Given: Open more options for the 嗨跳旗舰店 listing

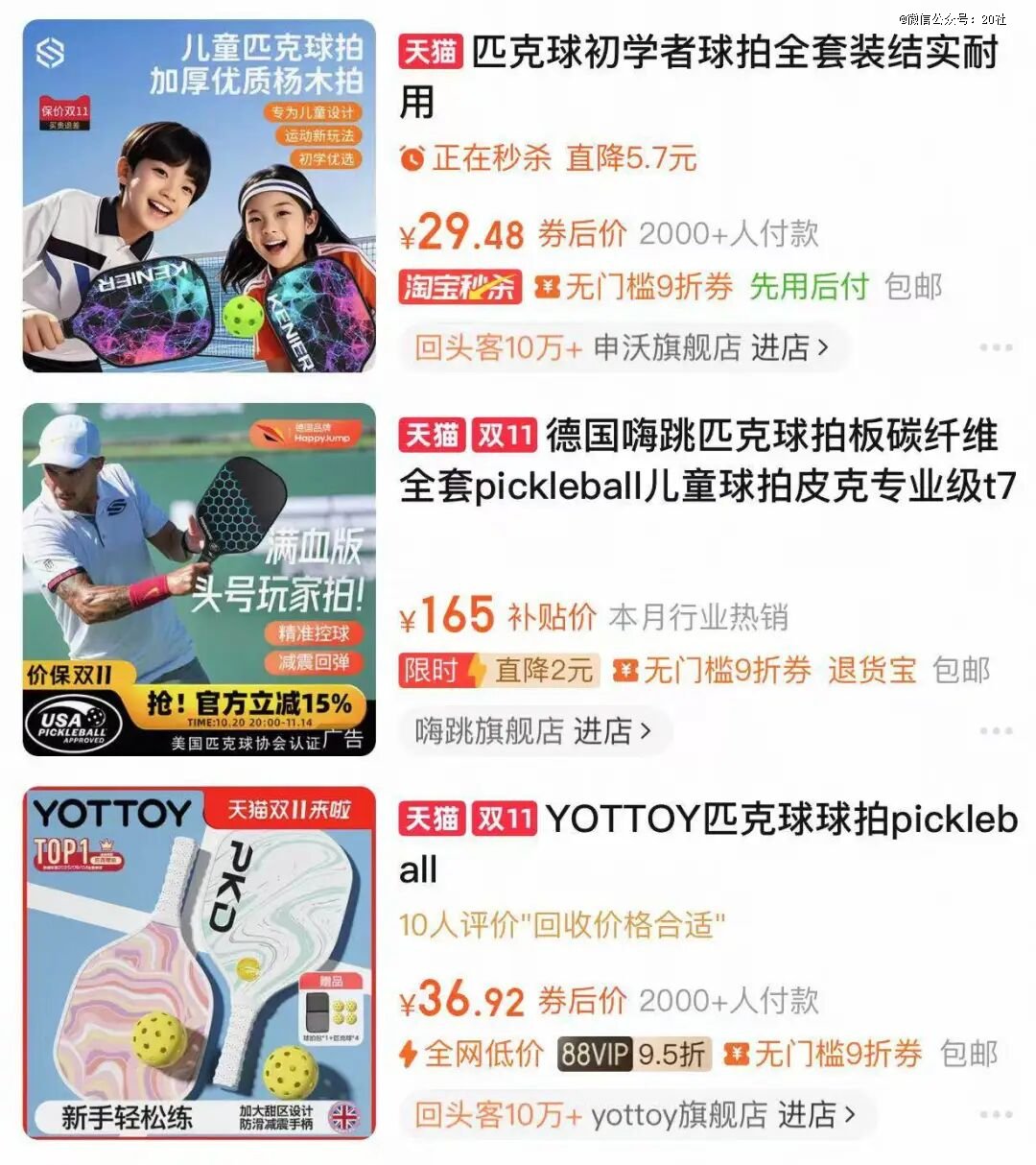Looking at the screenshot, I should [996, 731].
